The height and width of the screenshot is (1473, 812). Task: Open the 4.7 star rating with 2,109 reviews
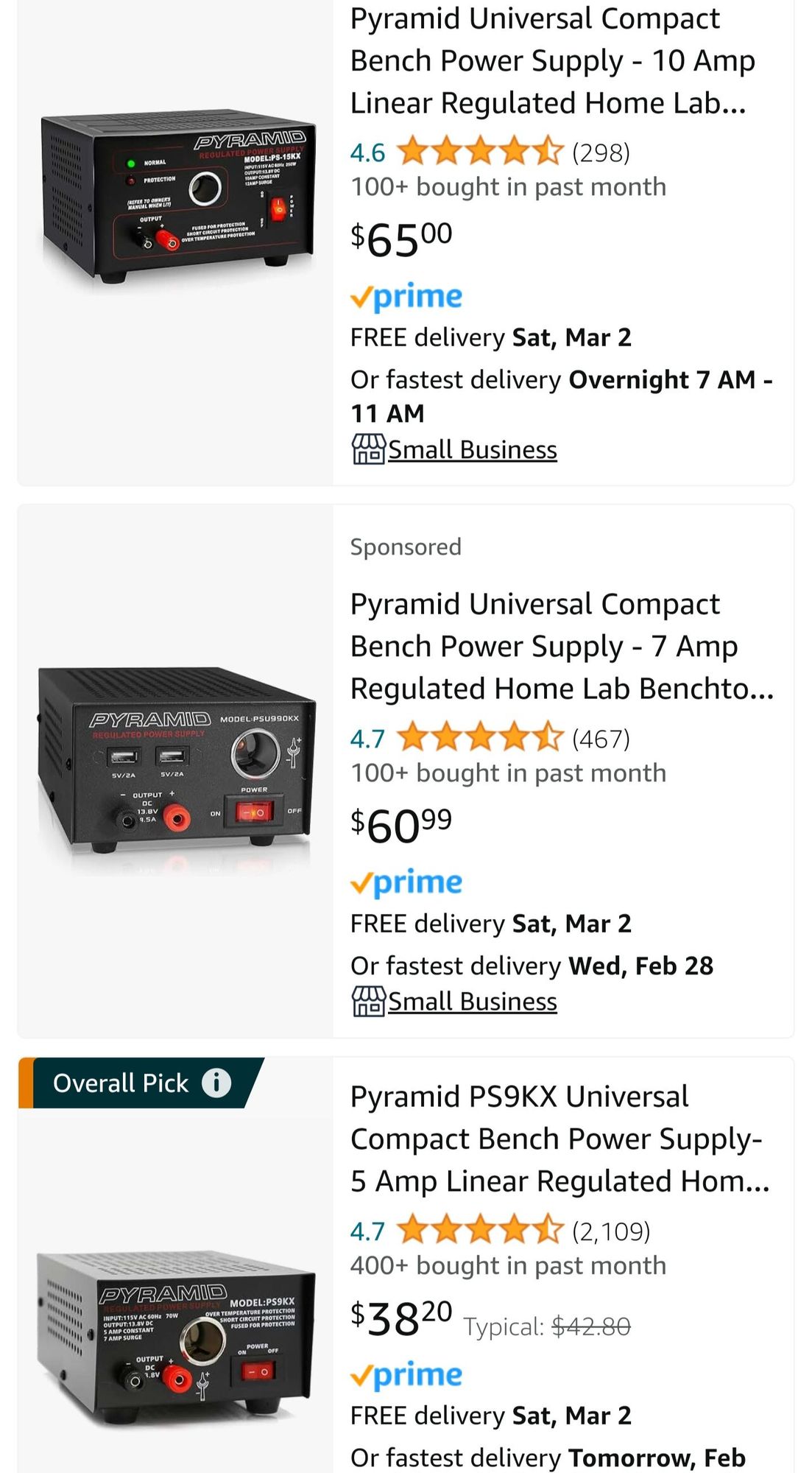[501, 1231]
